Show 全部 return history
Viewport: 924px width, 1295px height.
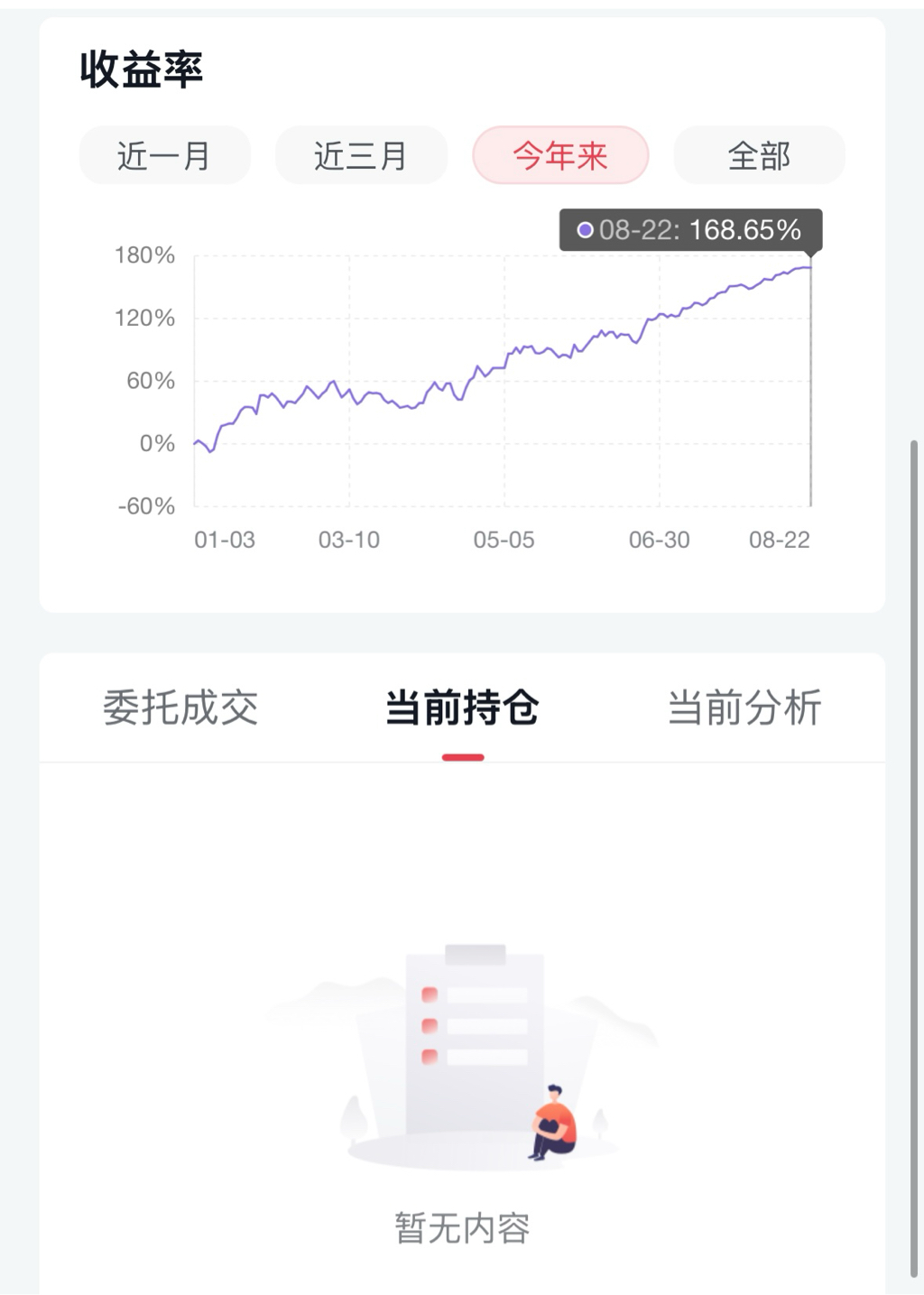click(x=759, y=155)
